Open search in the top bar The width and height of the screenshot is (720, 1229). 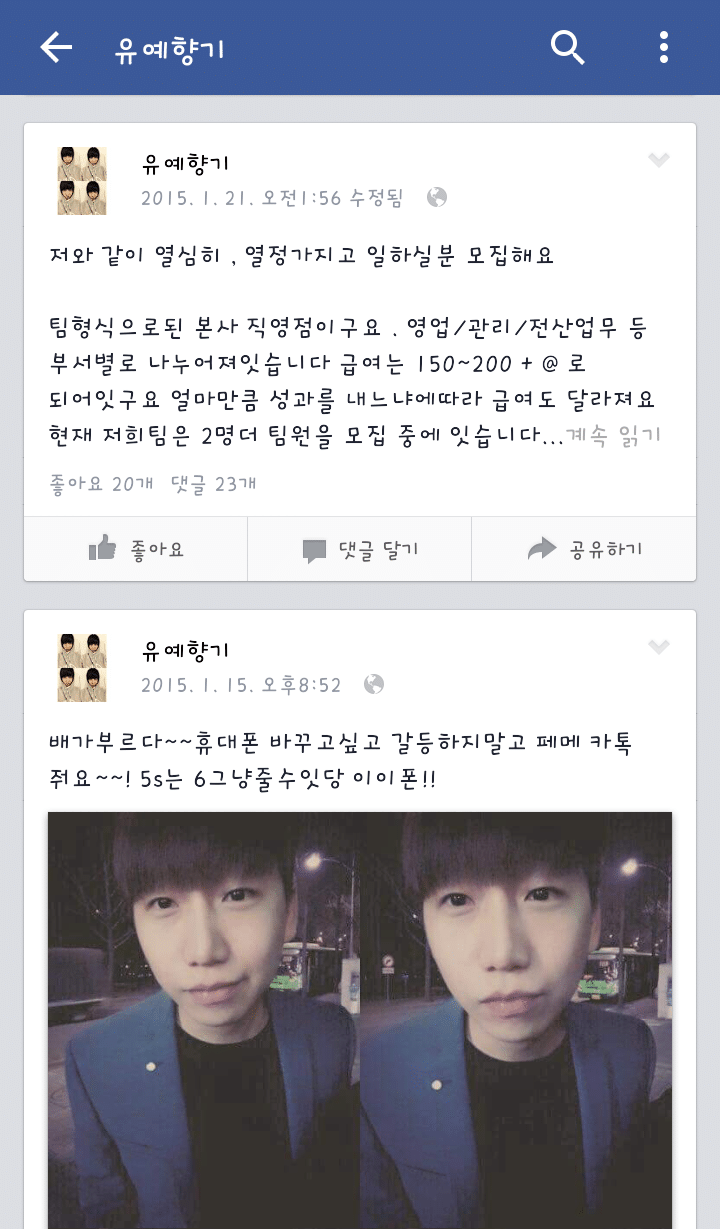(x=567, y=47)
